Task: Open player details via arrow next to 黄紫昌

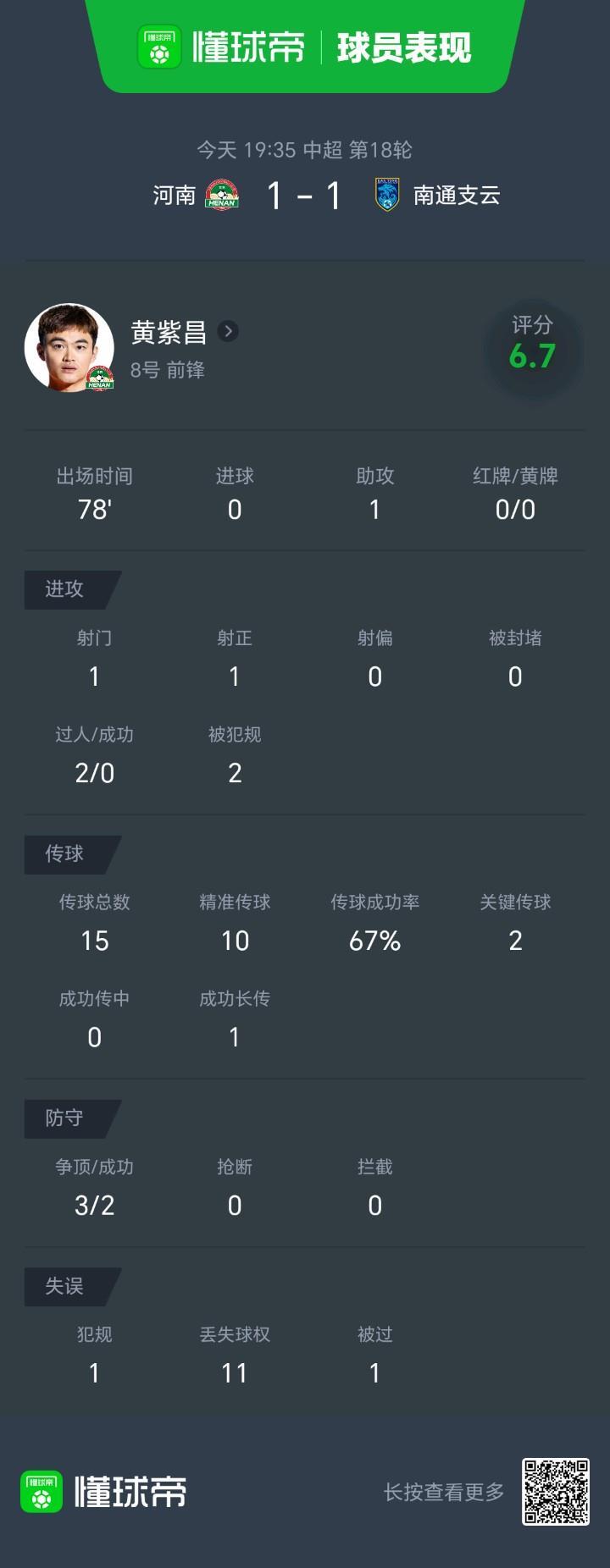Action: (x=226, y=332)
